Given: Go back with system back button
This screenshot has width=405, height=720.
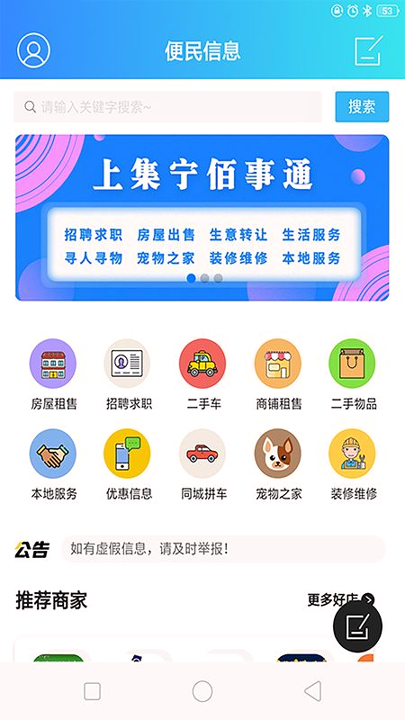Looking at the screenshot, I should [x=313, y=691].
